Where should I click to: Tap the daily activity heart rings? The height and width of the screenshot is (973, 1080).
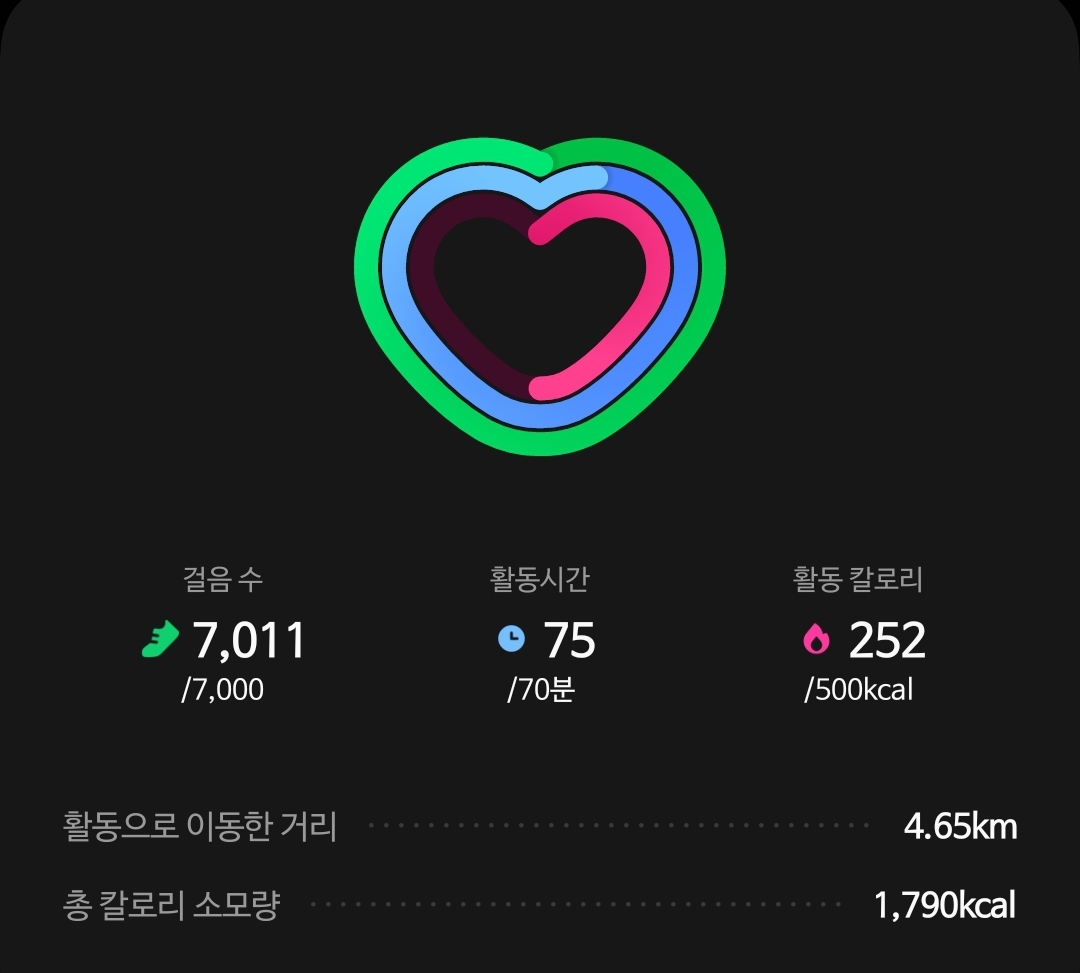pos(540,297)
